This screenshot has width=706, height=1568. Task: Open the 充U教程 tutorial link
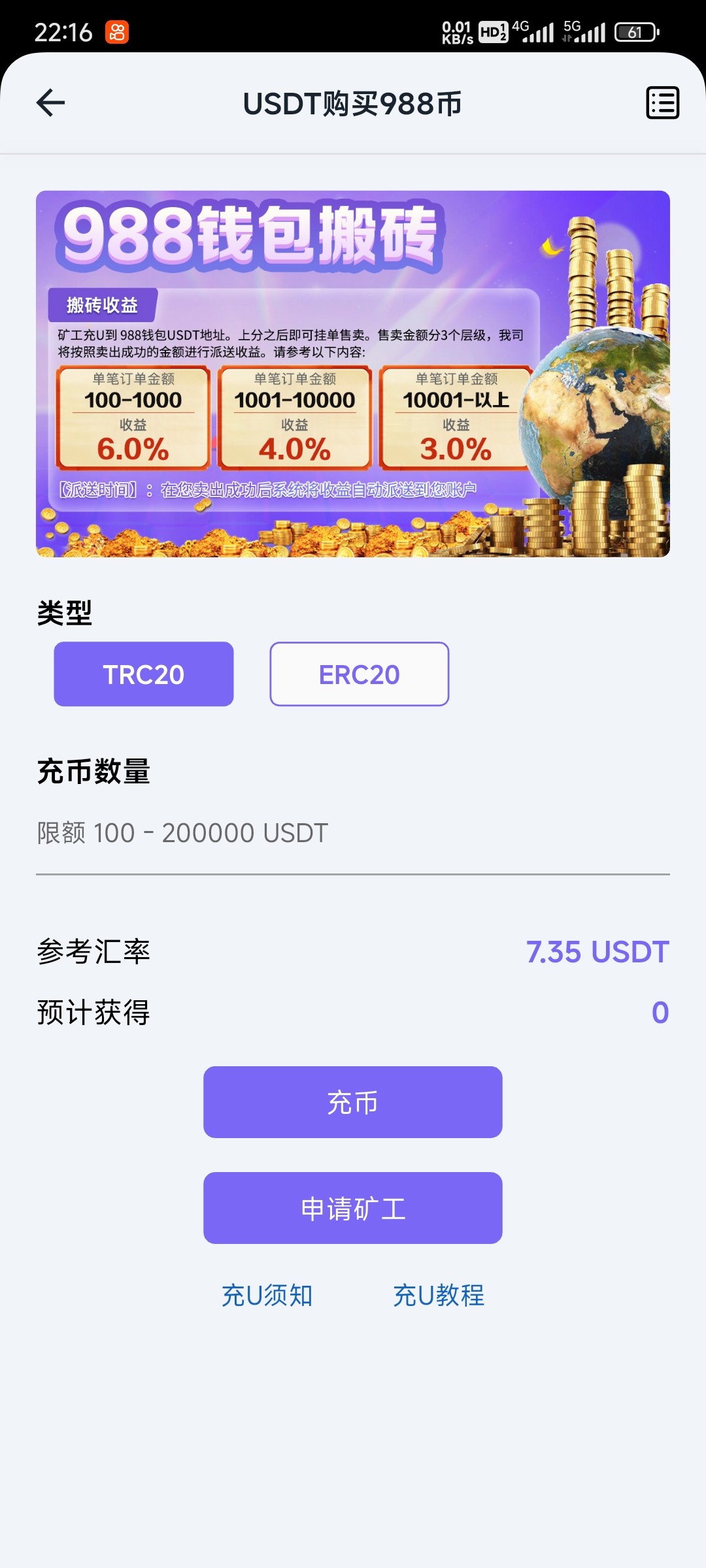coord(439,1296)
